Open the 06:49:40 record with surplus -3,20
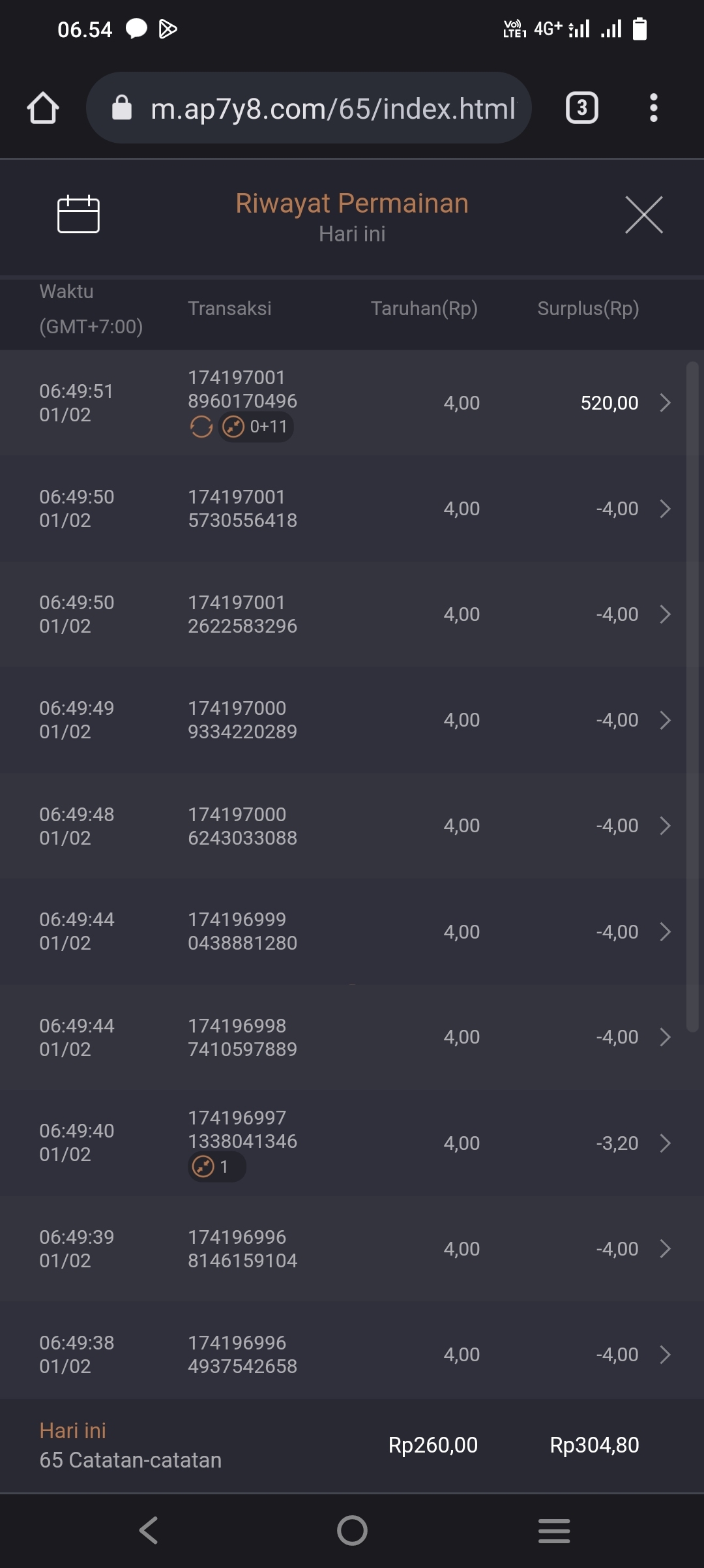Viewport: 704px width, 1568px height. click(x=664, y=1143)
